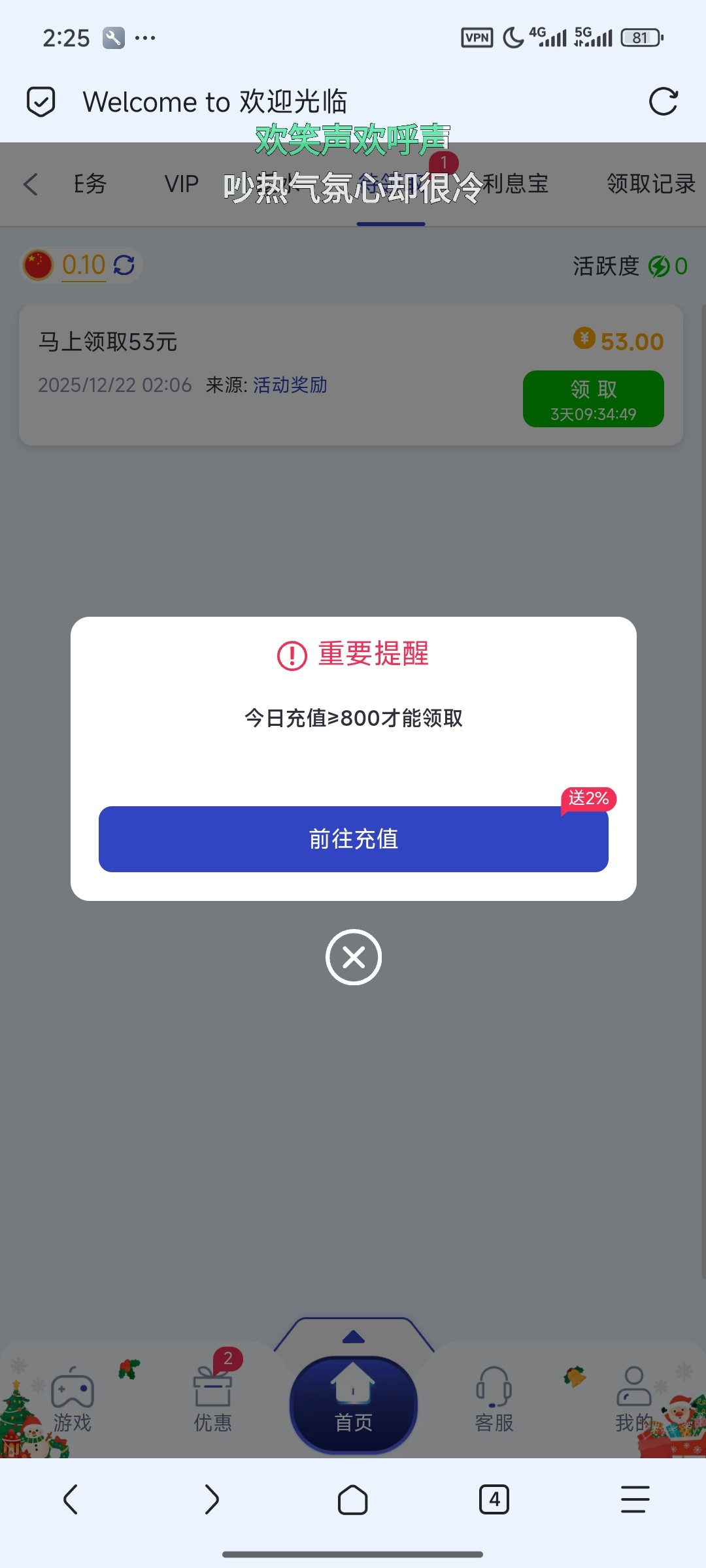This screenshot has width=706, height=1568.
Task: Go back using the left chevron arrow
Action: pos(30,184)
